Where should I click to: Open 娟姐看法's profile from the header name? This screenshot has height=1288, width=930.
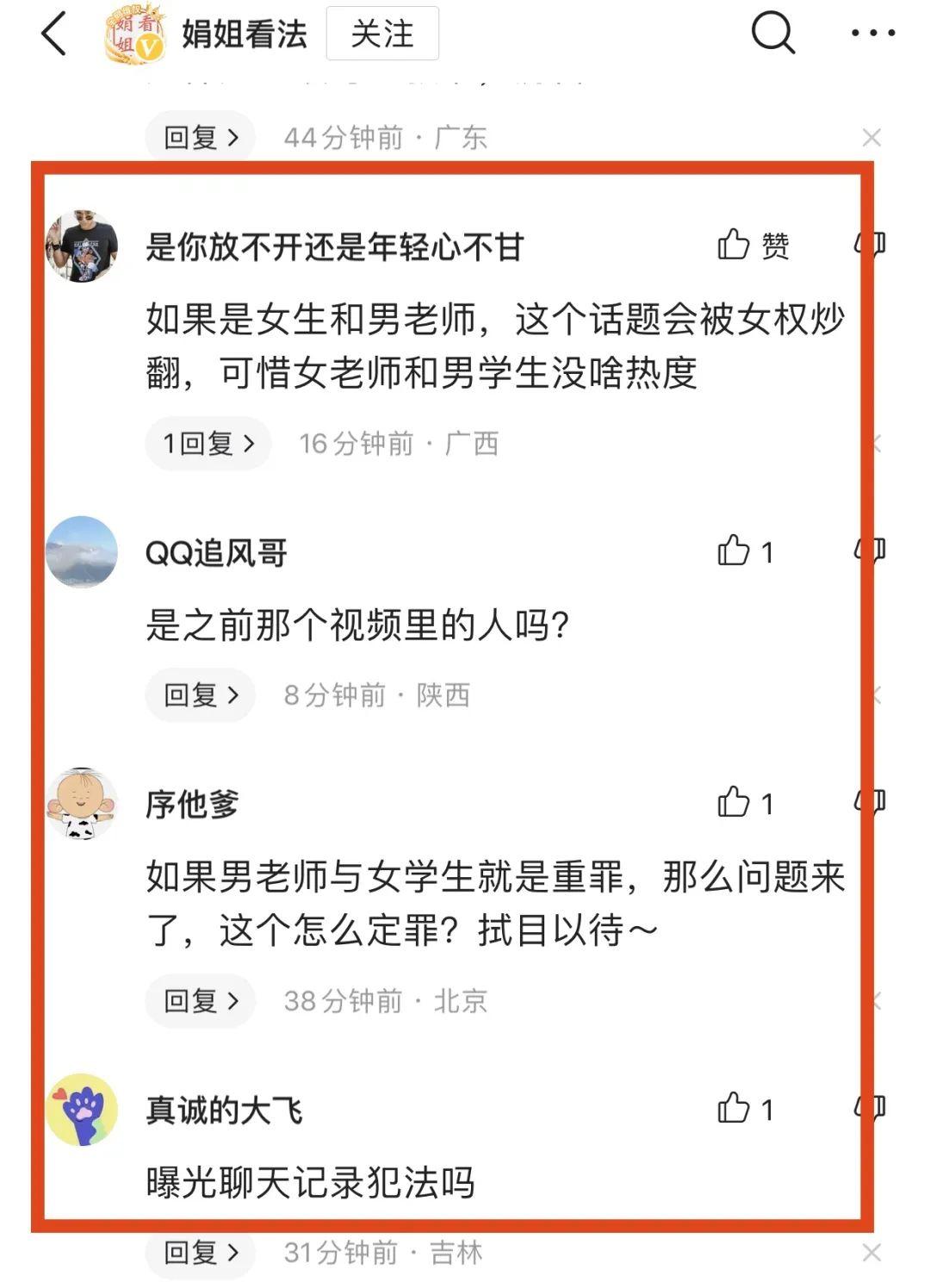(244, 34)
